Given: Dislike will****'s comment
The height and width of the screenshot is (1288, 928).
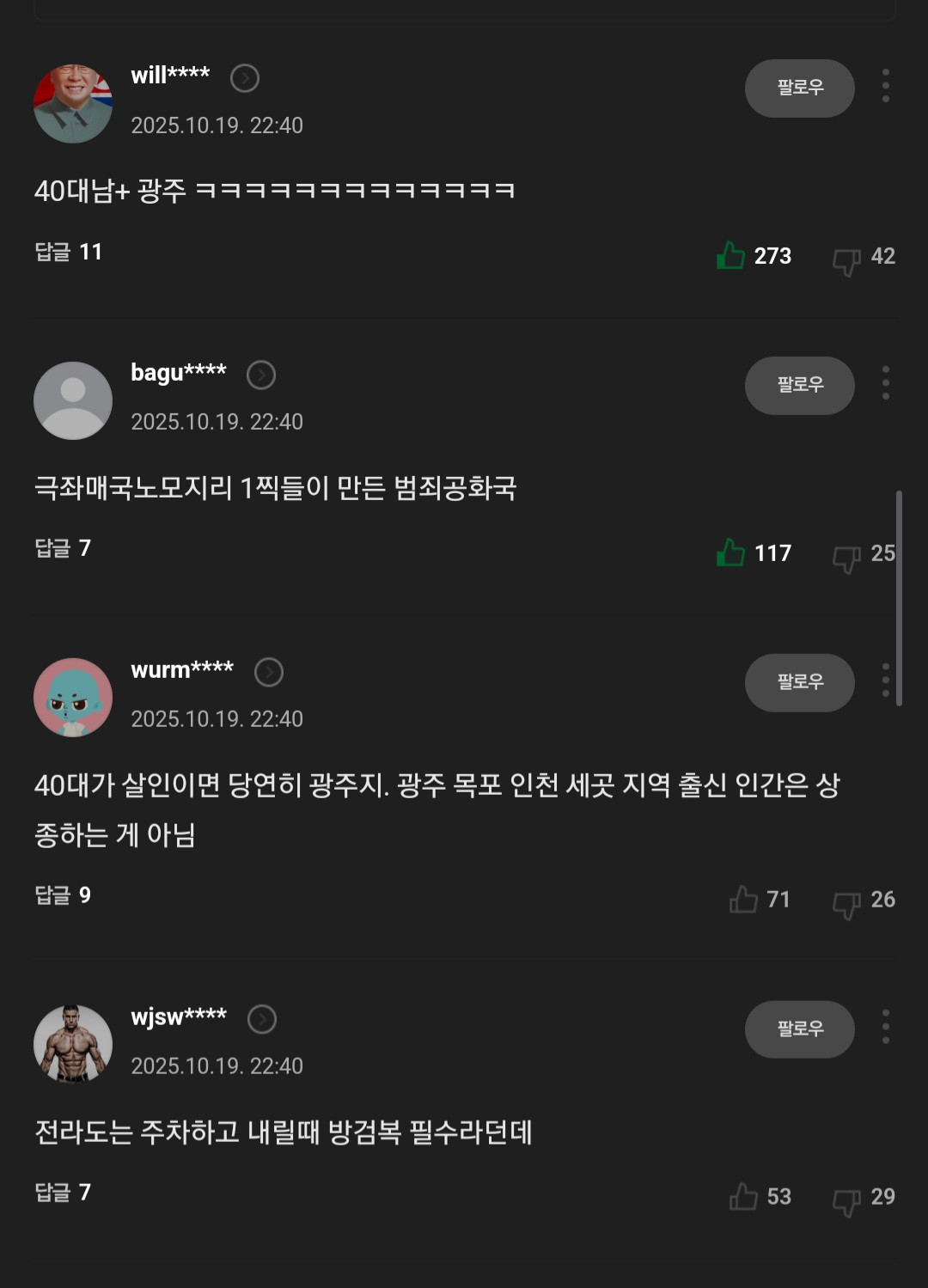Looking at the screenshot, I should click(846, 259).
